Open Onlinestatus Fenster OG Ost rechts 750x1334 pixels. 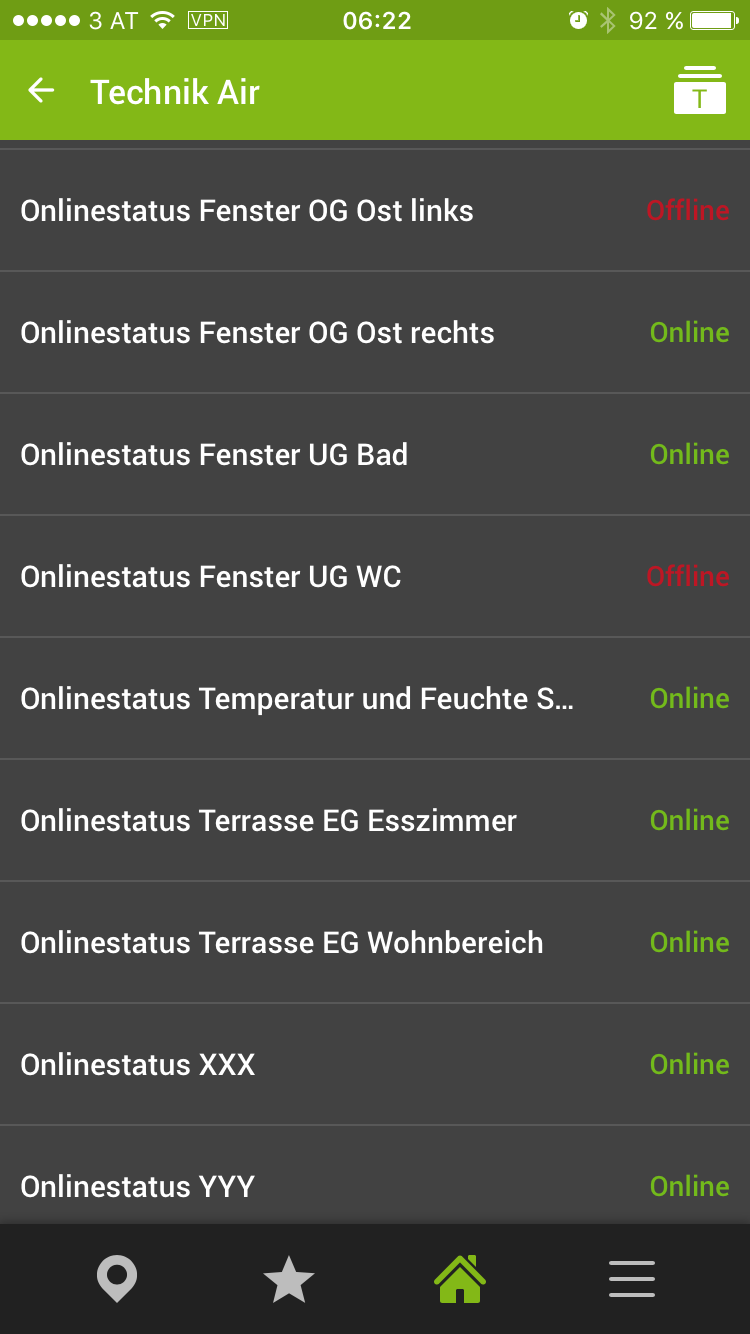point(375,333)
